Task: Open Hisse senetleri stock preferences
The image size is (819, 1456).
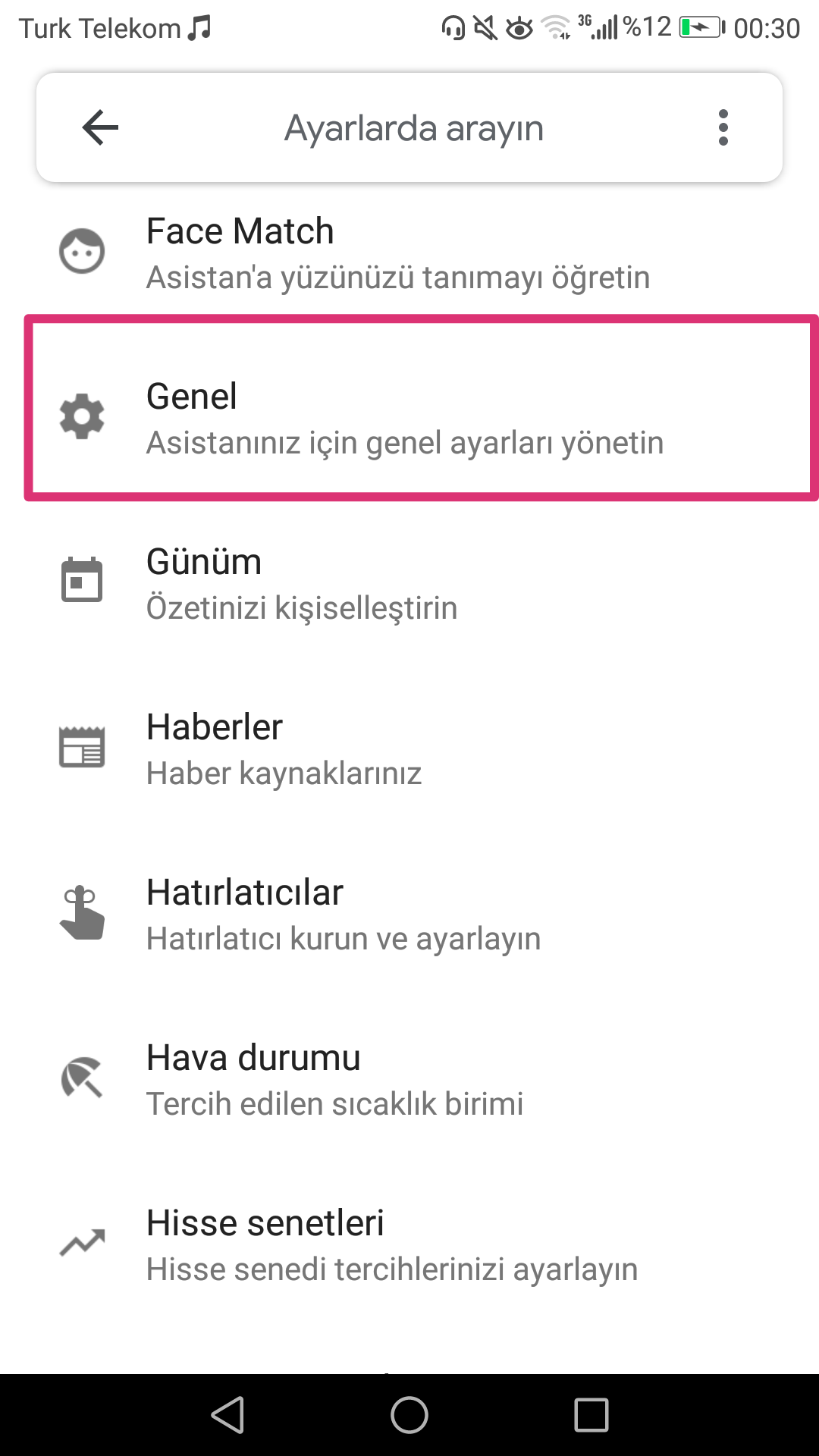Action: click(x=409, y=1244)
